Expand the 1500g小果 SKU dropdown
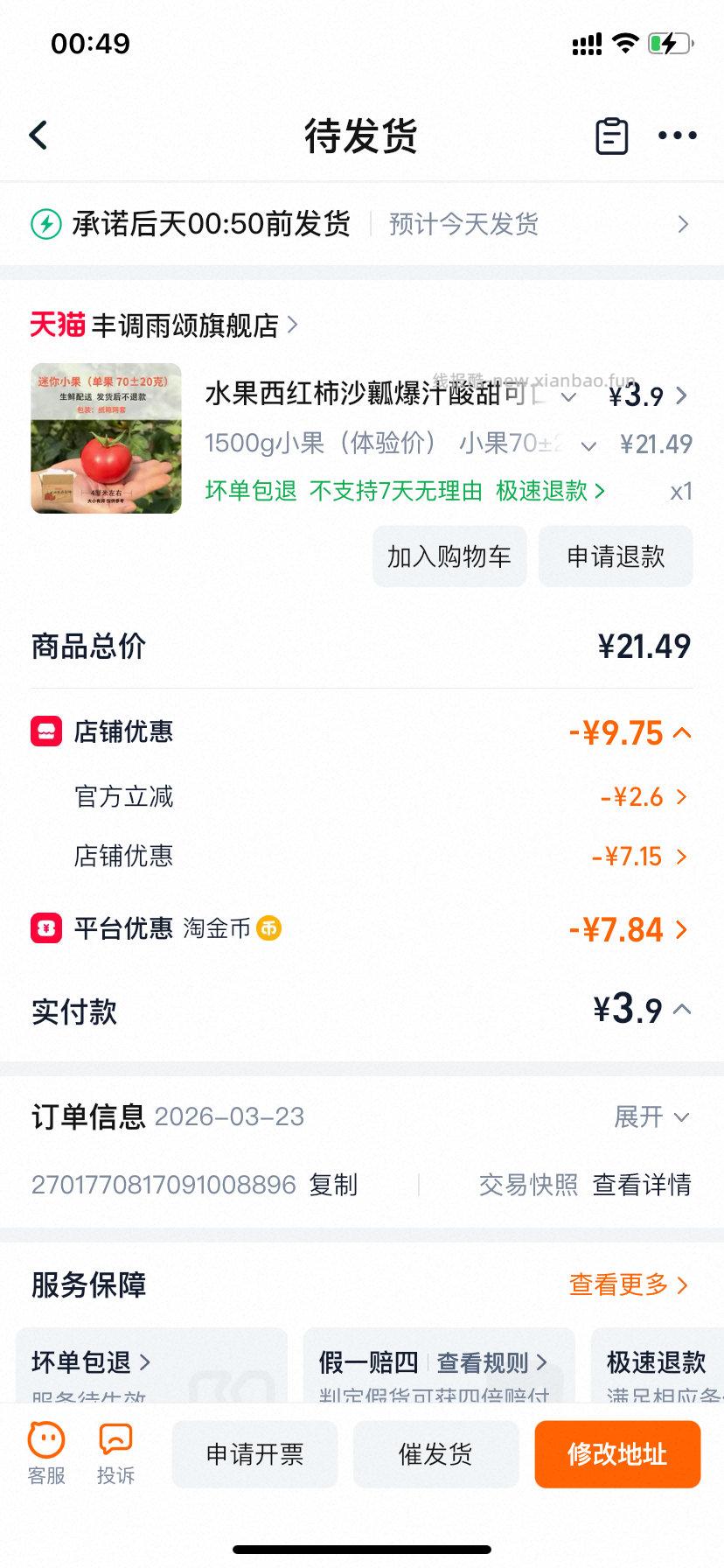This screenshot has height=1568, width=724. click(x=587, y=445)
